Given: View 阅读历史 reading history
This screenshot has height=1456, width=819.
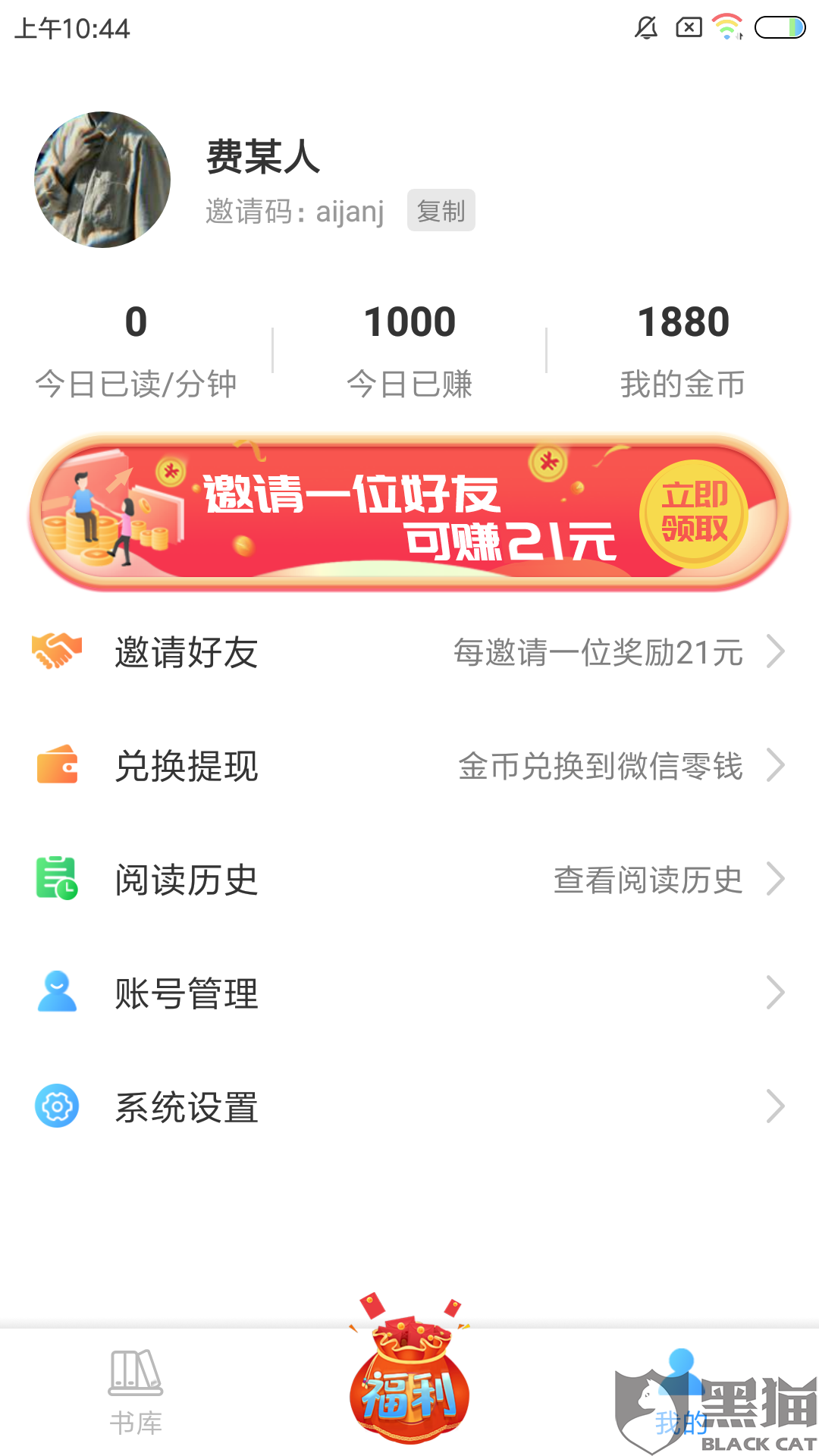Looking at the screenshot, I should coord(409,880).
